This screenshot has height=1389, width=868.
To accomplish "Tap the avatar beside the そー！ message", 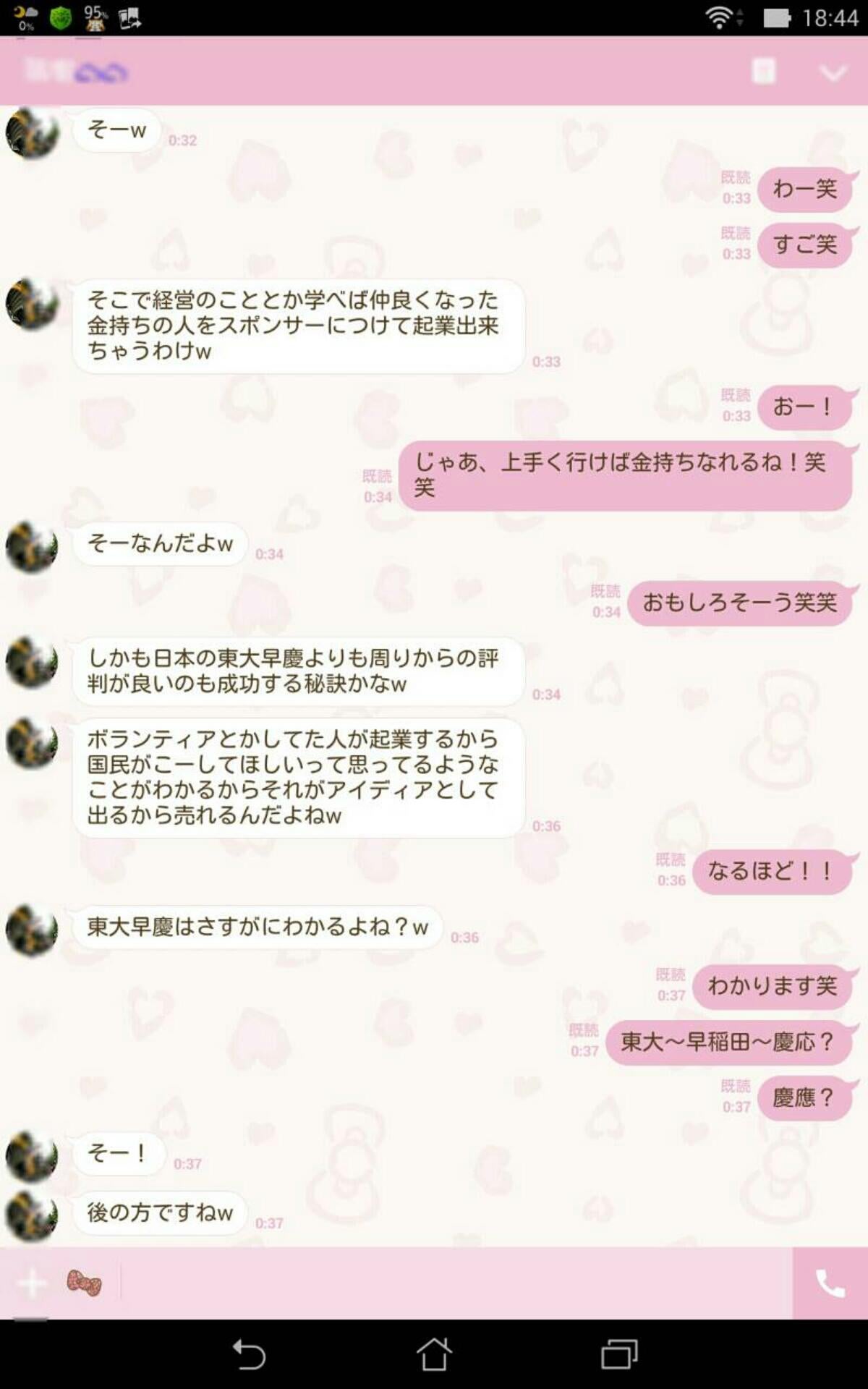I will [x=30, y=1155].
